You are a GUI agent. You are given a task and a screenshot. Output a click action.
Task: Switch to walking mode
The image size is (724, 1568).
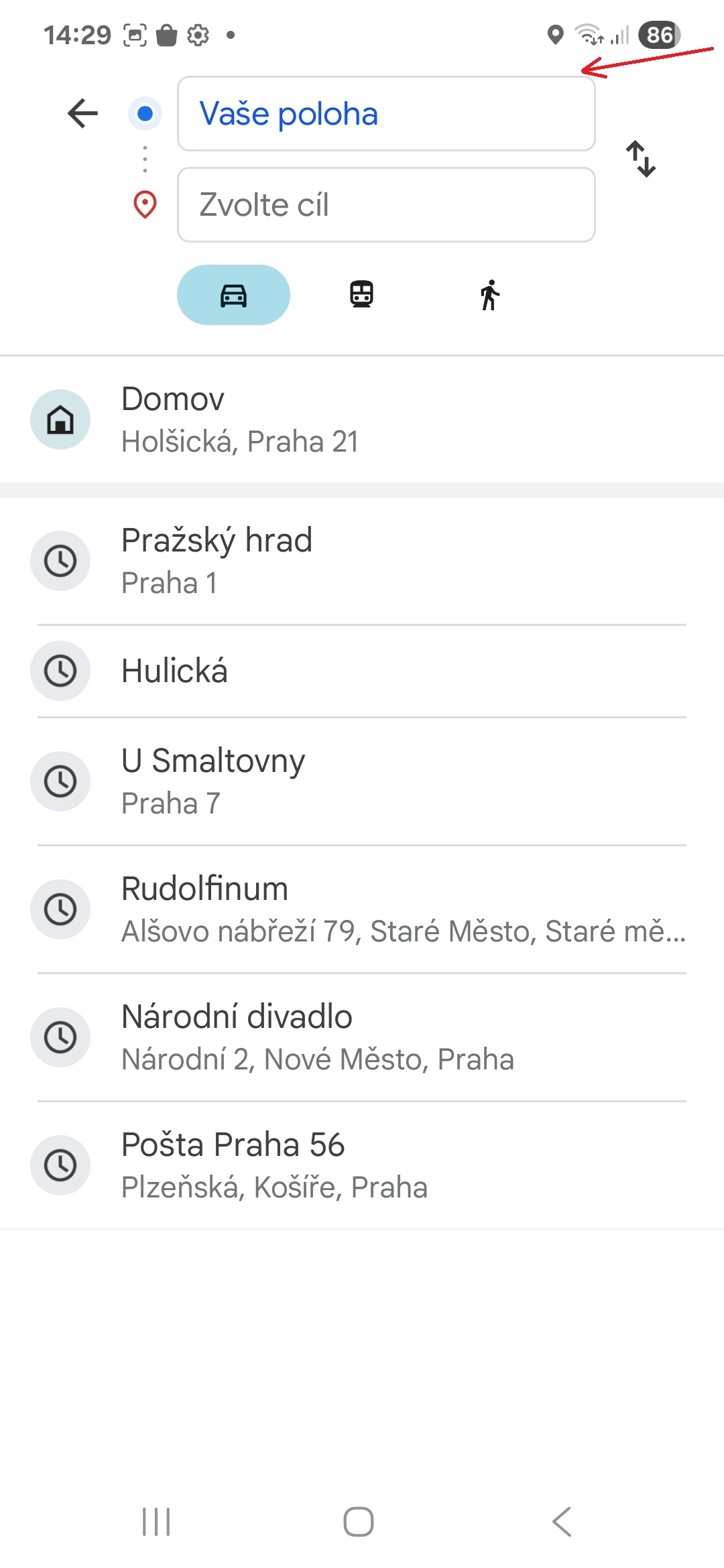click(490, 295)
